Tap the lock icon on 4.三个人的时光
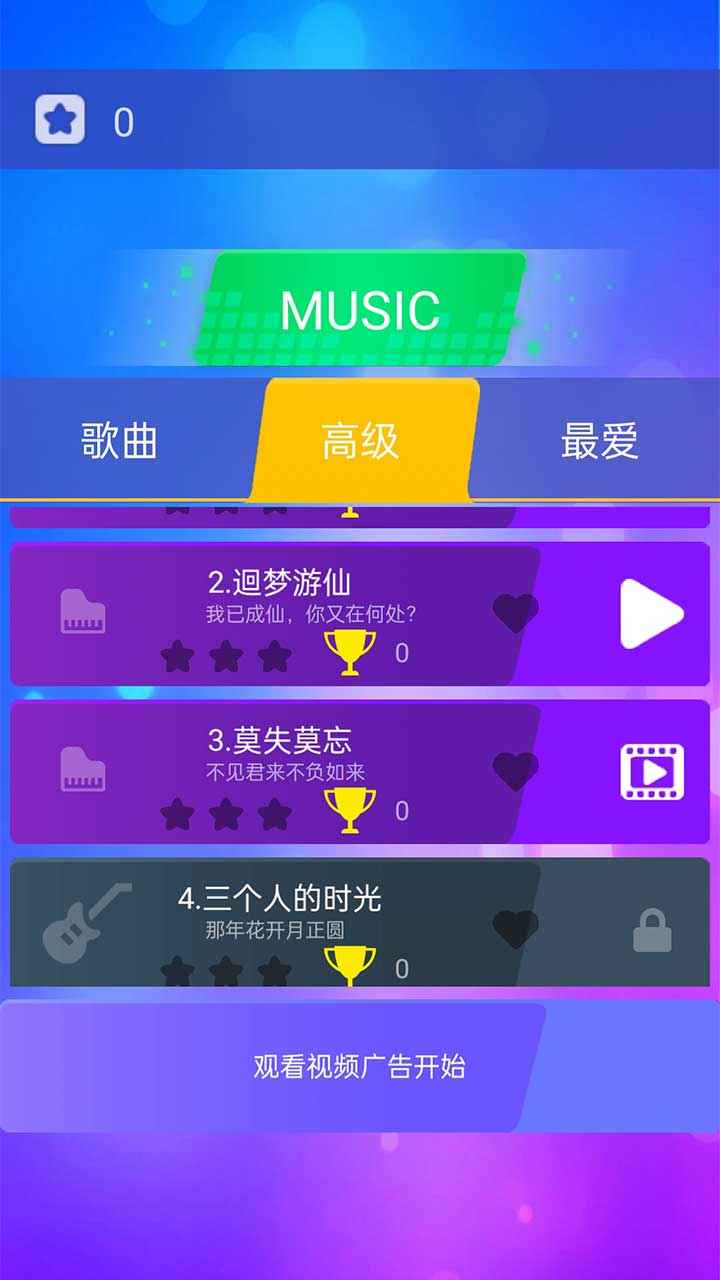 [x=652, y=932]
